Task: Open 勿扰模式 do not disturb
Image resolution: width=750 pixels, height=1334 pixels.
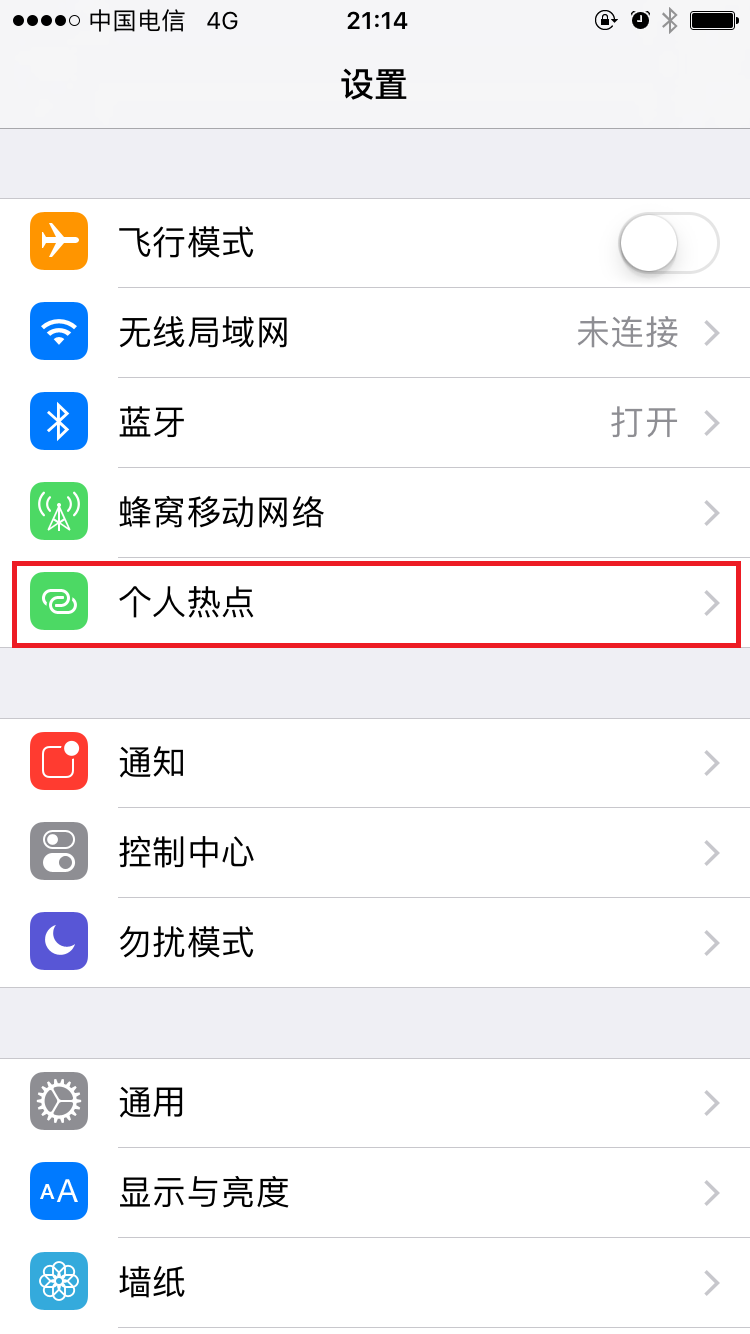Action: coord(375,943)
